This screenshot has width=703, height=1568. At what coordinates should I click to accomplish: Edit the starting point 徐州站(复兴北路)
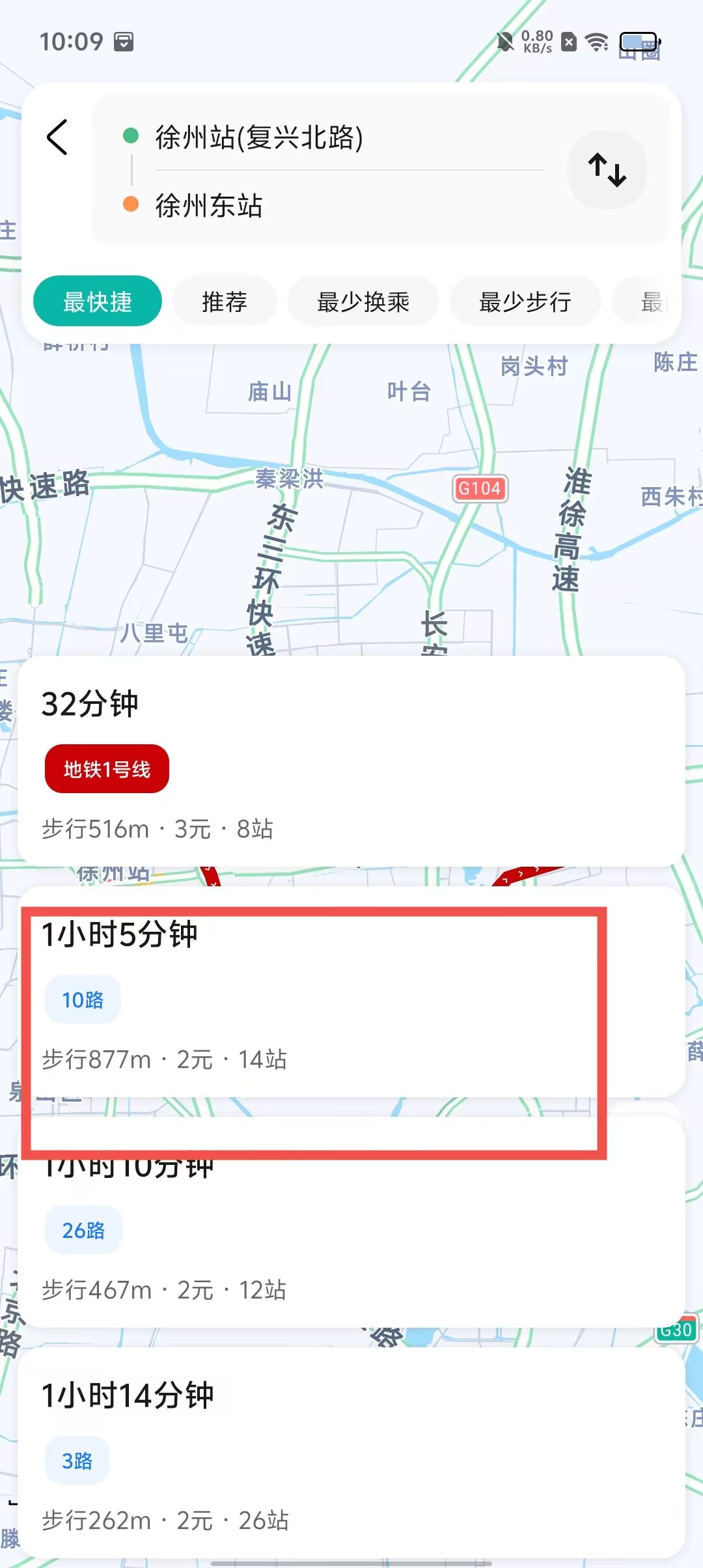click(x=258, y=137)
